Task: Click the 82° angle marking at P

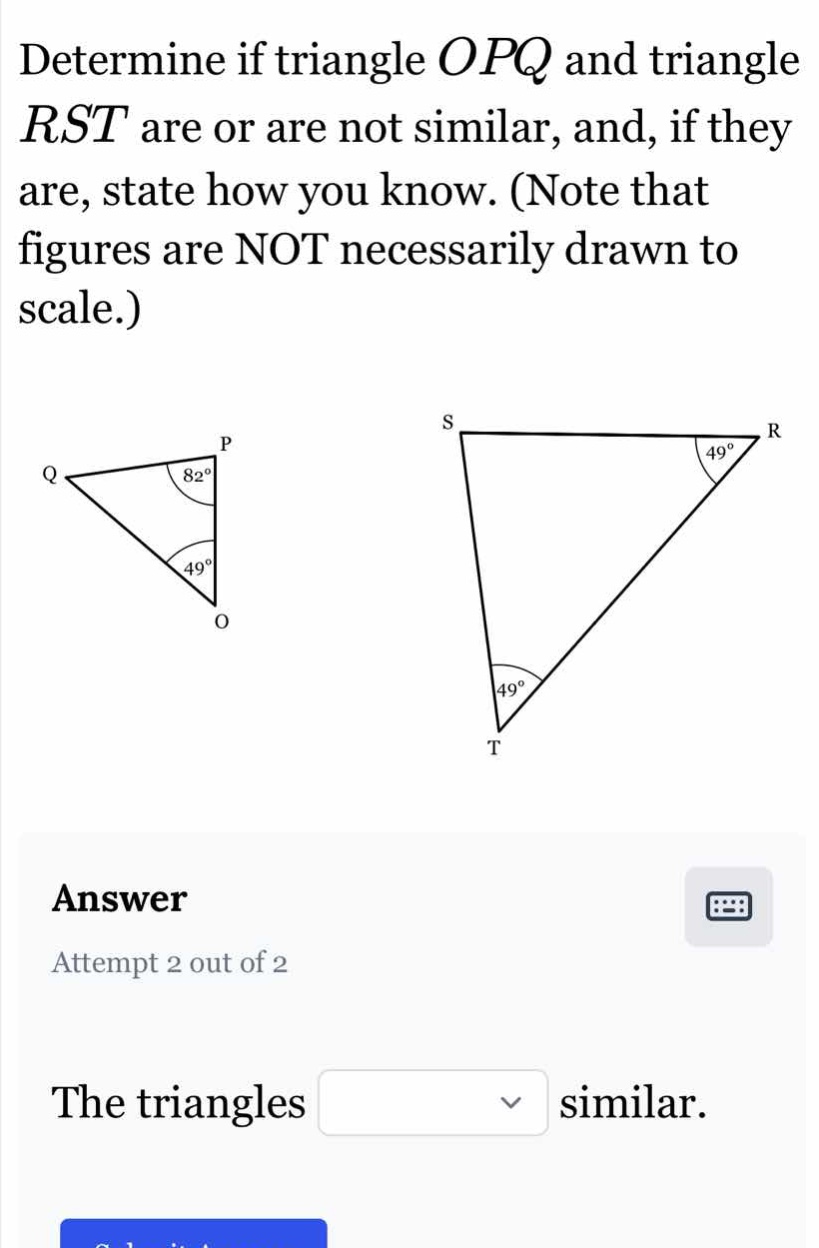Action: [x=196, y=477]
